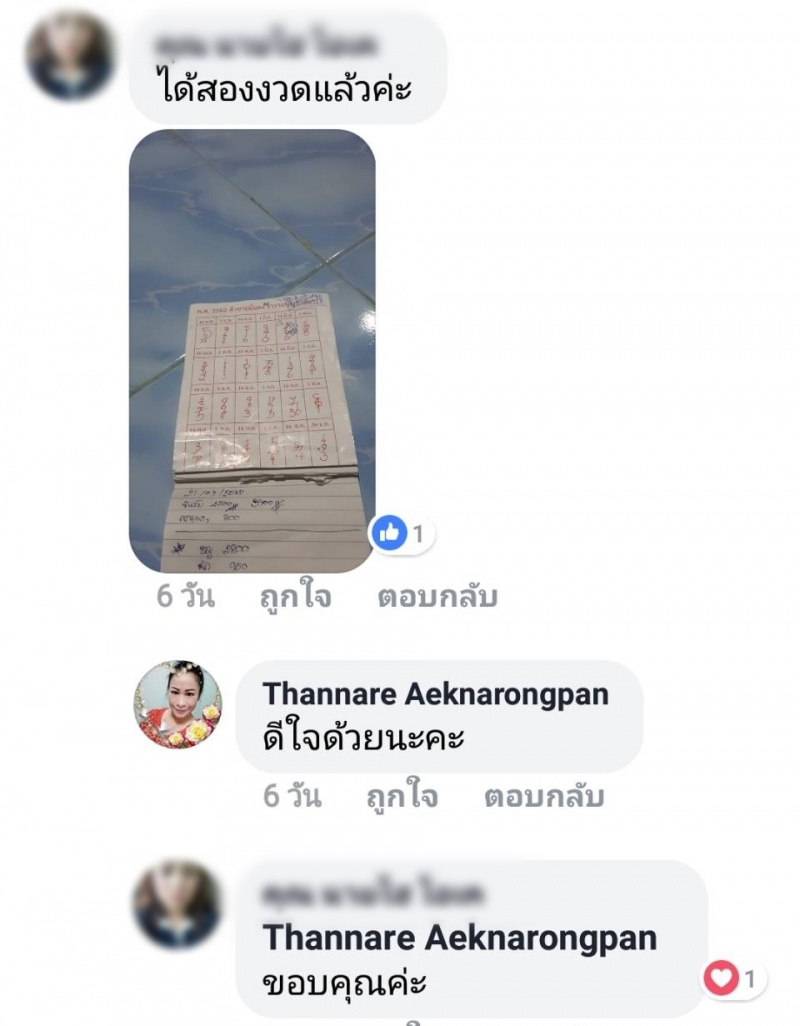
Task: Reply to the comment with the attached photo
Action: (436, 598)
